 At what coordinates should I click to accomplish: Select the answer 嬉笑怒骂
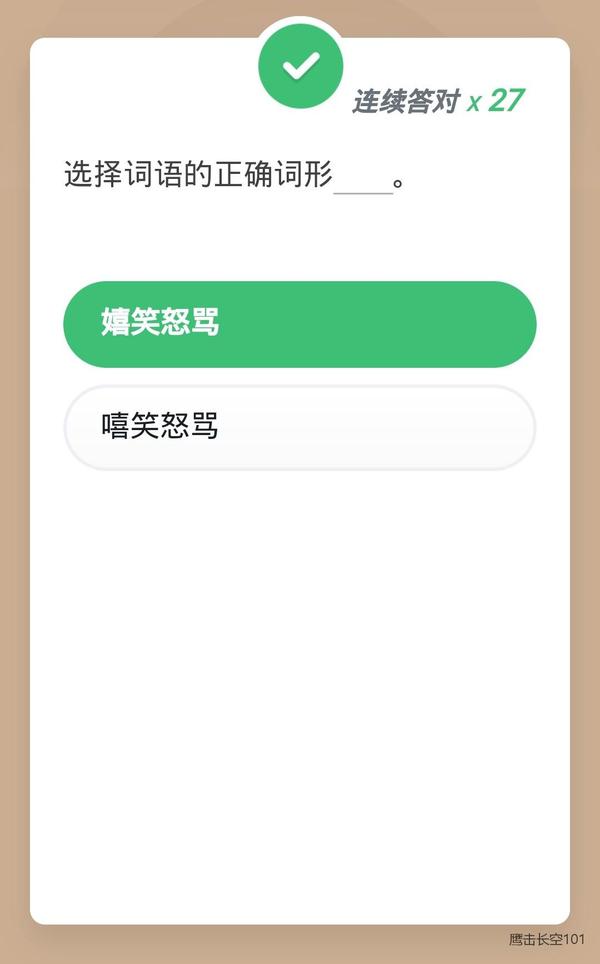pos(299,324)
